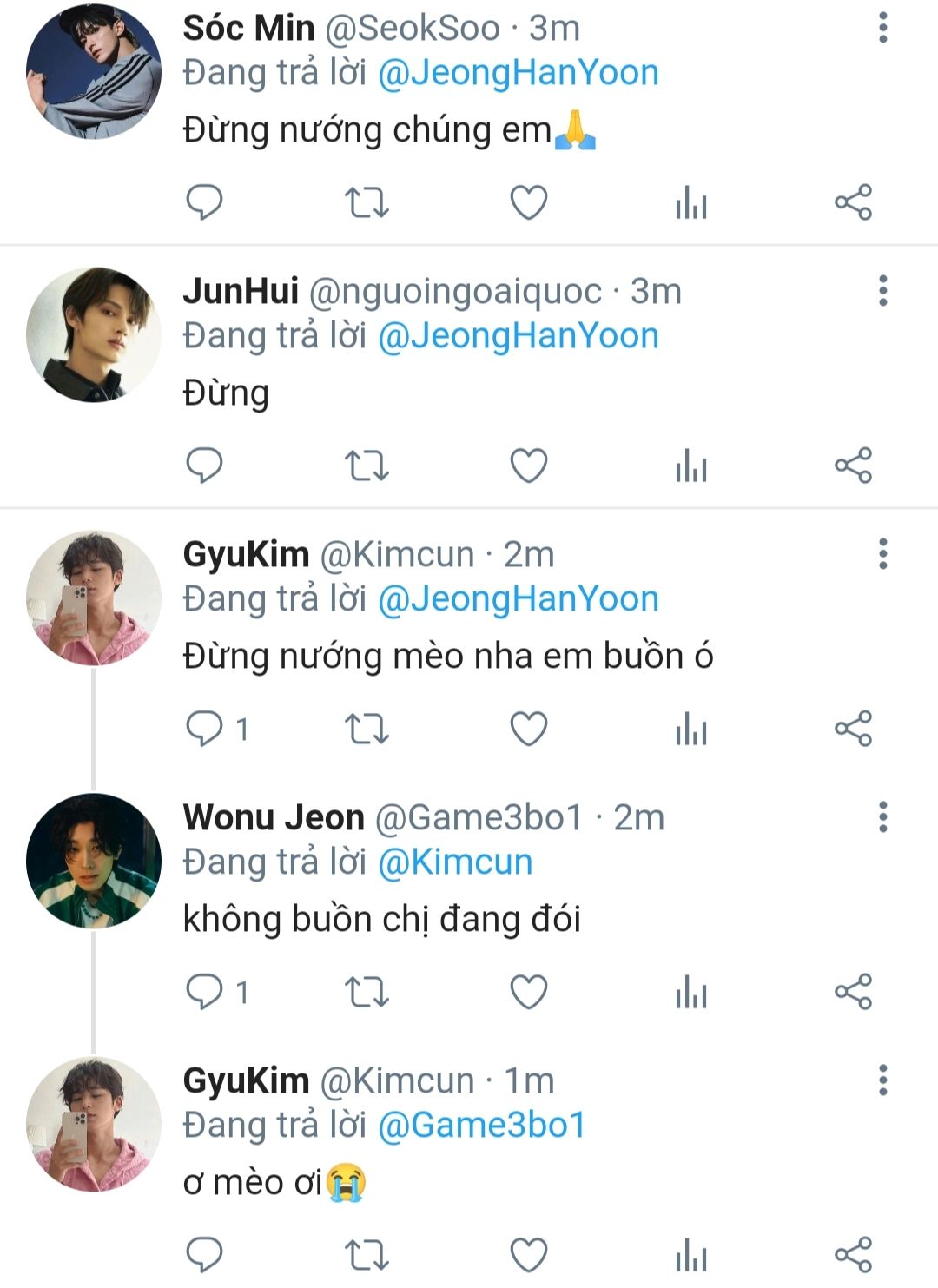Like GyuKim's "Đừng nướng mèo" tweet

tap(528, 729)
